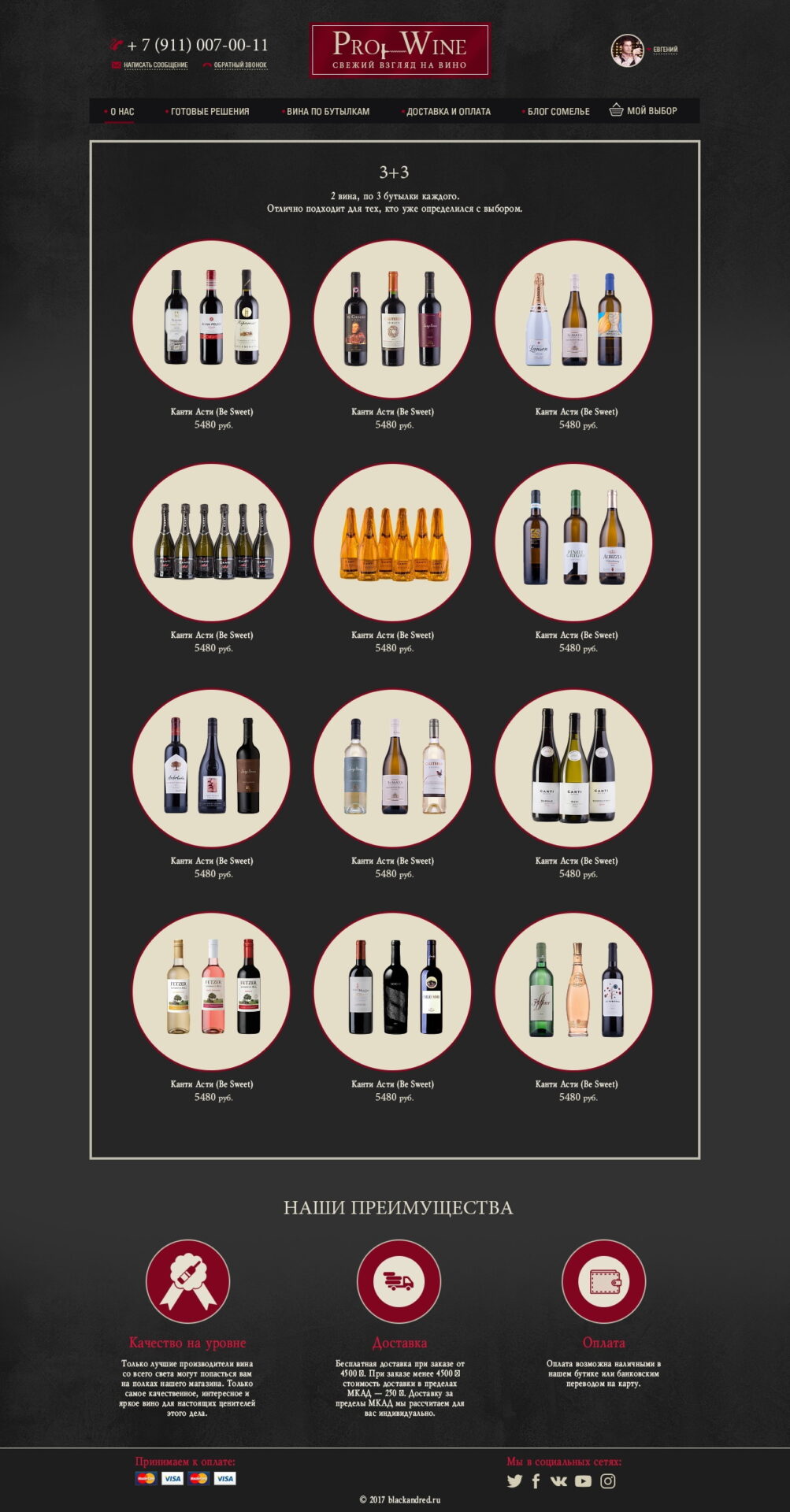
Task: Open the set with three Fetzer bottles
Action: (x=211, y=991)
